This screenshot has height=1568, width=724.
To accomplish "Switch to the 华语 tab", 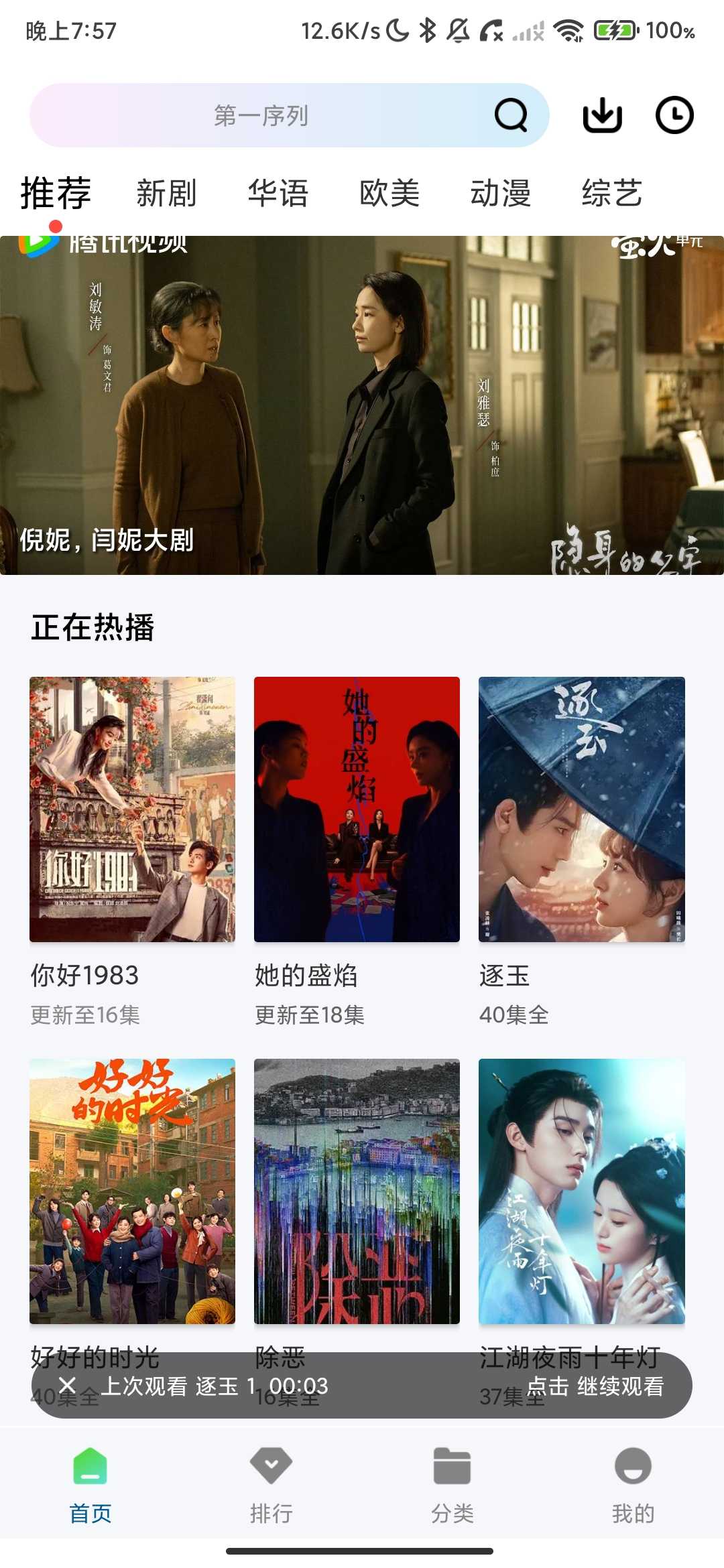I will coord(278,194).
